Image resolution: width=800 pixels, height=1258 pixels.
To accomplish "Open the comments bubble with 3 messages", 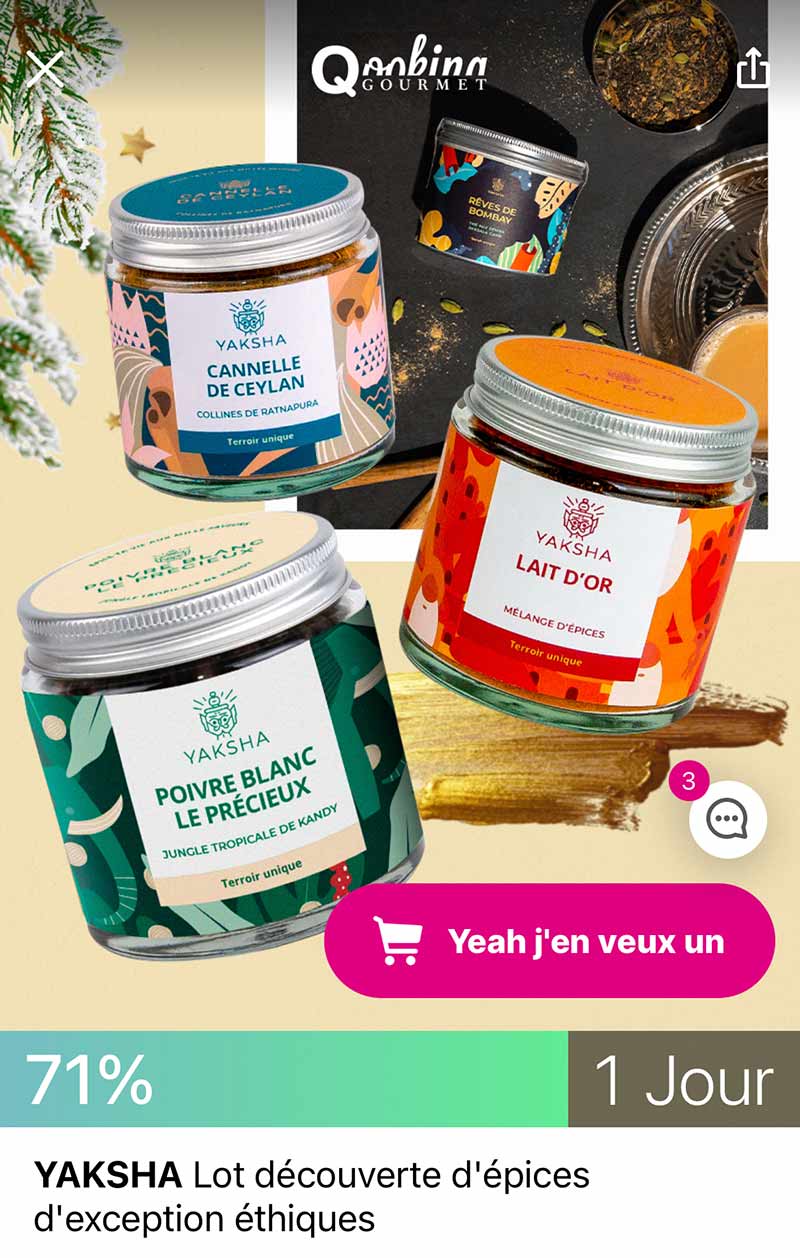I will pyautogui.click(x=727, y=819).
